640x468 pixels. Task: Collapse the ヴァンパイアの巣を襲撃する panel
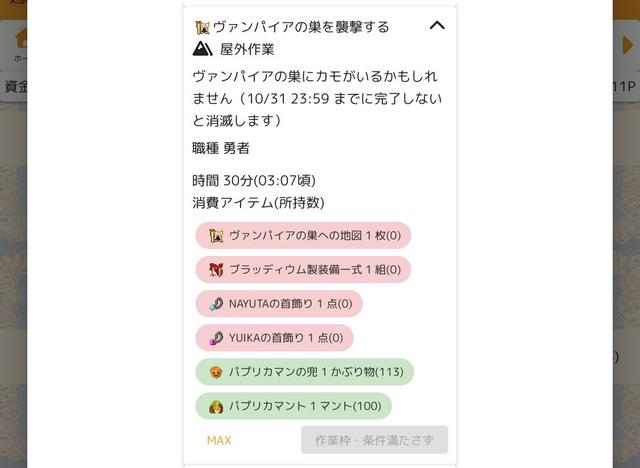tap(437, 26)
